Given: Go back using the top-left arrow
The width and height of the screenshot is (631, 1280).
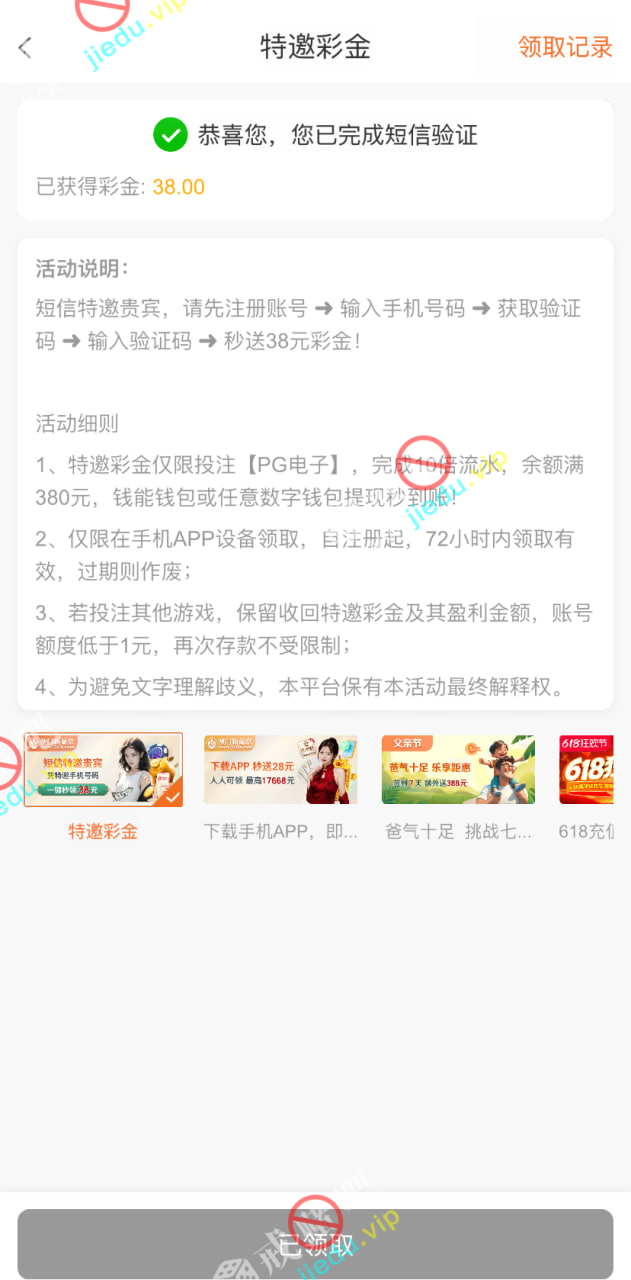Looking at the screenshot, I should click(26, 47).
